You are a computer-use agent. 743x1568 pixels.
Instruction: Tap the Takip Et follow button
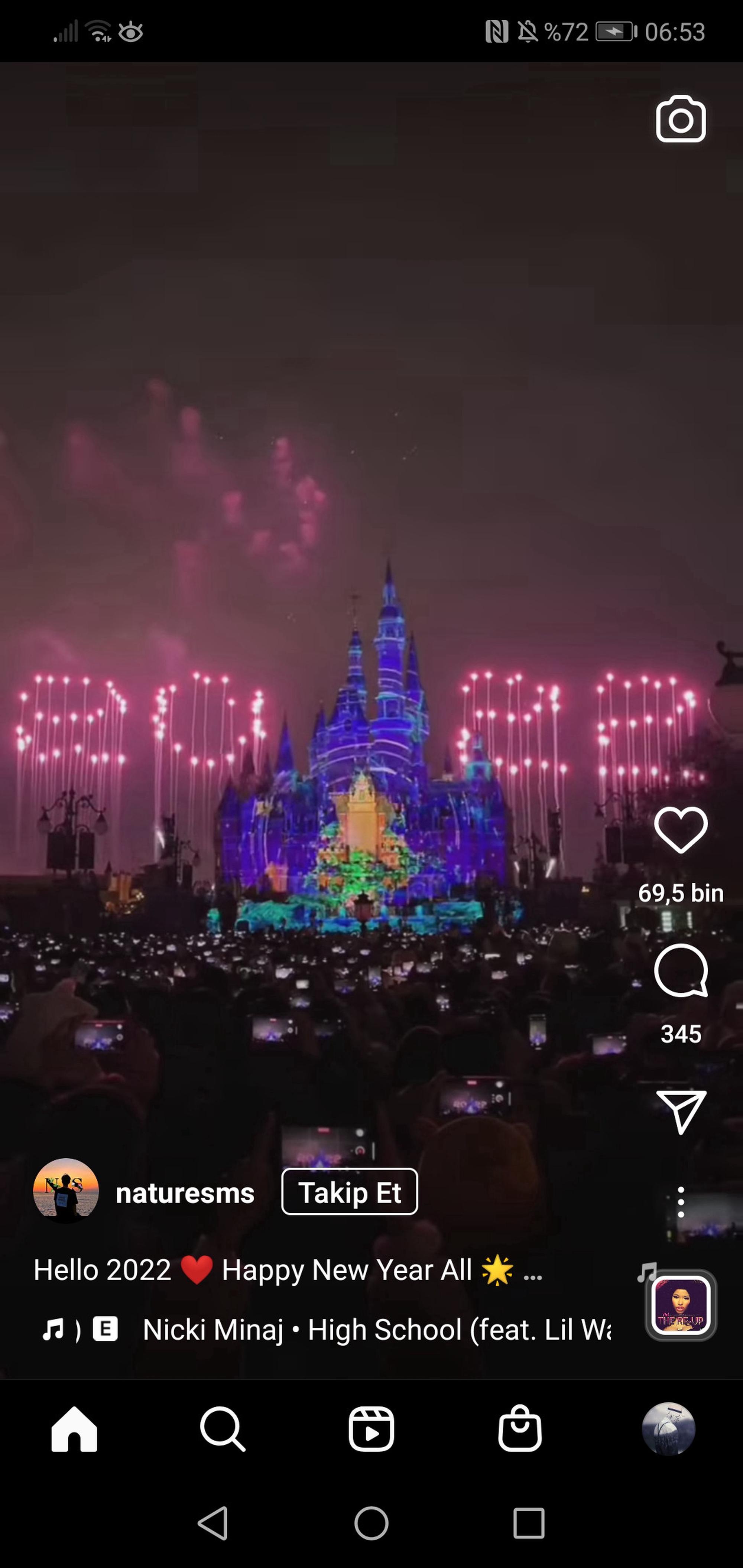(349, 1192)
